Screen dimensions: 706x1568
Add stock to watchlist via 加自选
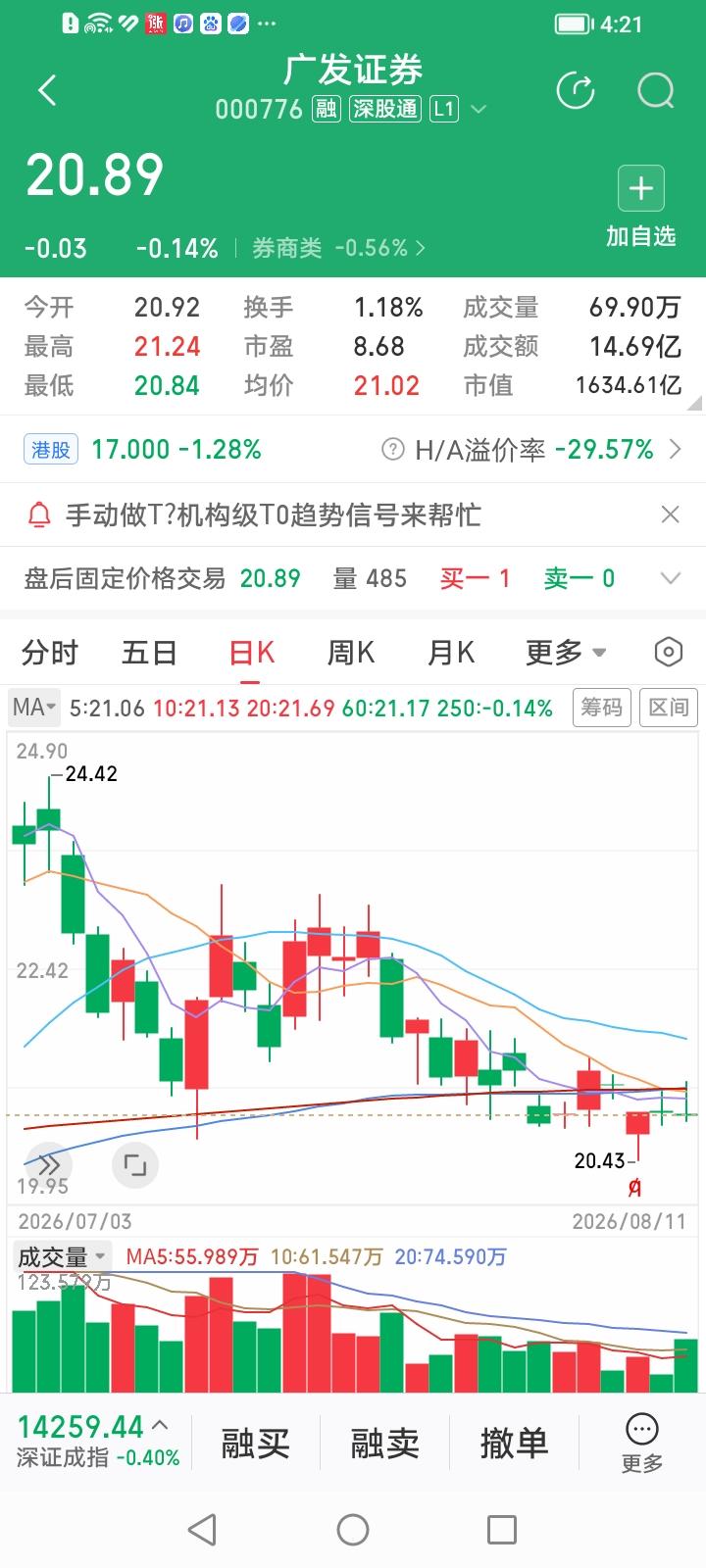[x=641, y=207]
